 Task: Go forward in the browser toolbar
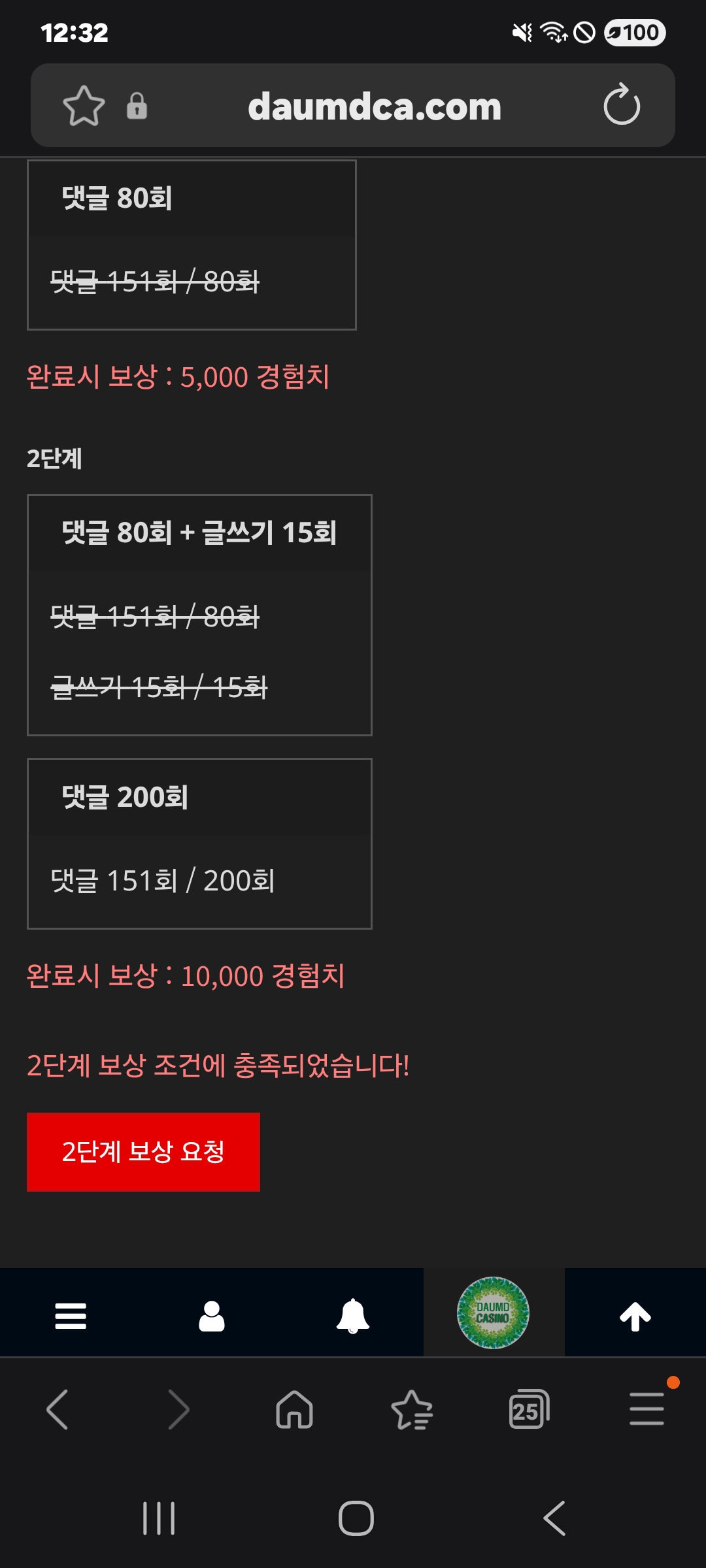click(x=178, y=1409)
